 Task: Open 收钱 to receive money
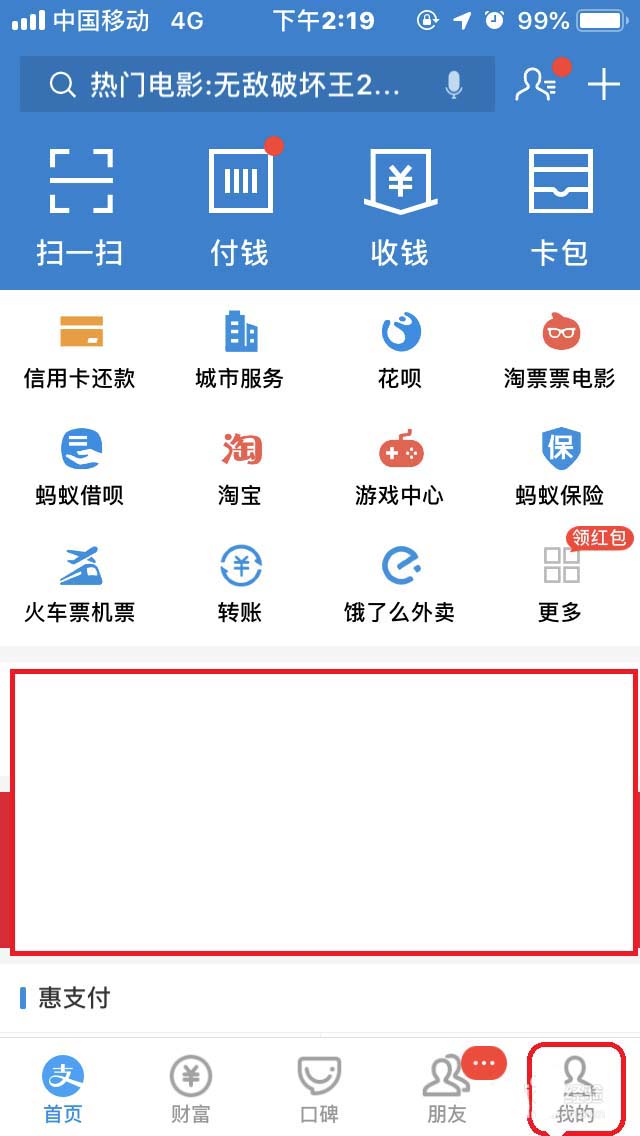click(400, 206)
